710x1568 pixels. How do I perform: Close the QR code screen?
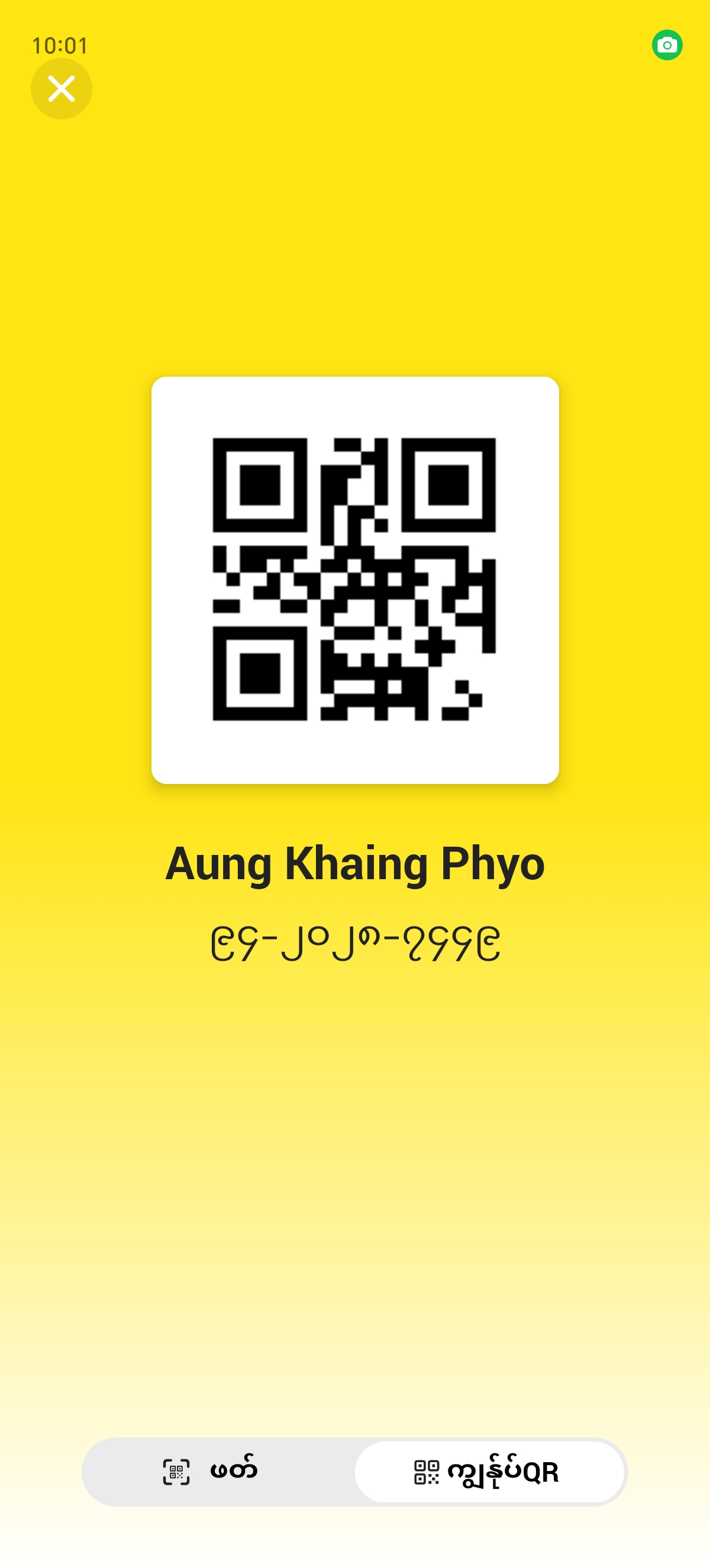61,89
